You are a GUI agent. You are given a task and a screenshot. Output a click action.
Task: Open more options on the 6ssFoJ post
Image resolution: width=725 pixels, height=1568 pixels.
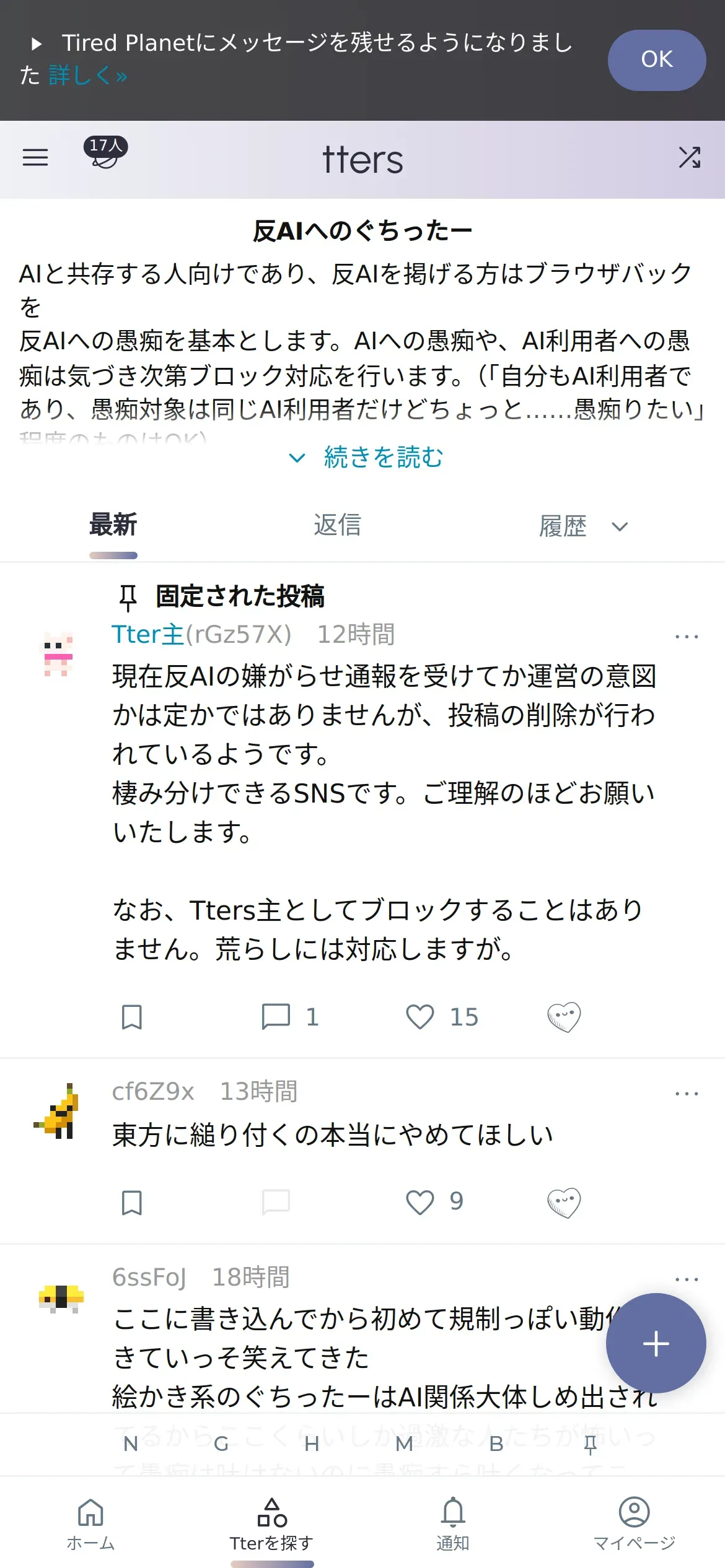pyautogui.click(x=687, y=1279)
